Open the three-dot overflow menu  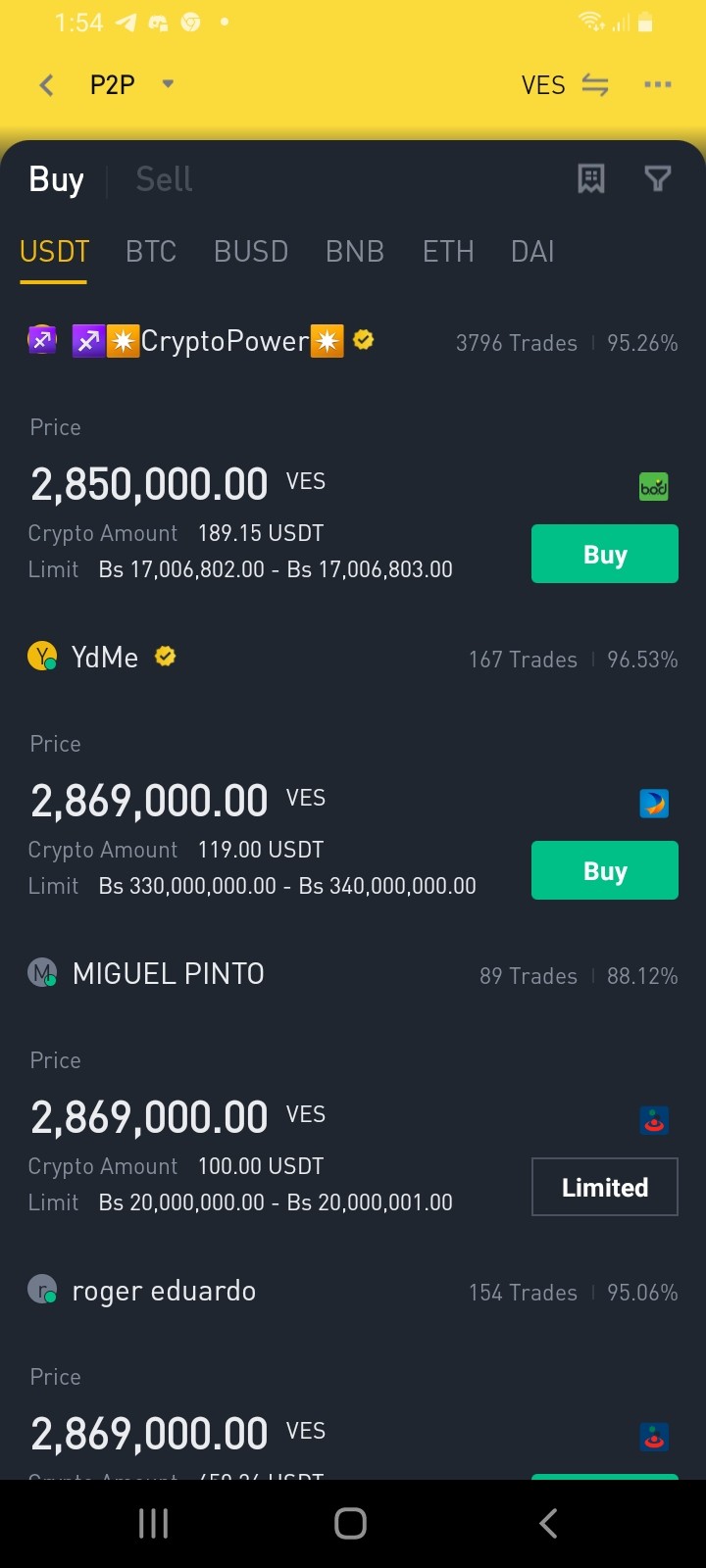click(658, 85)
